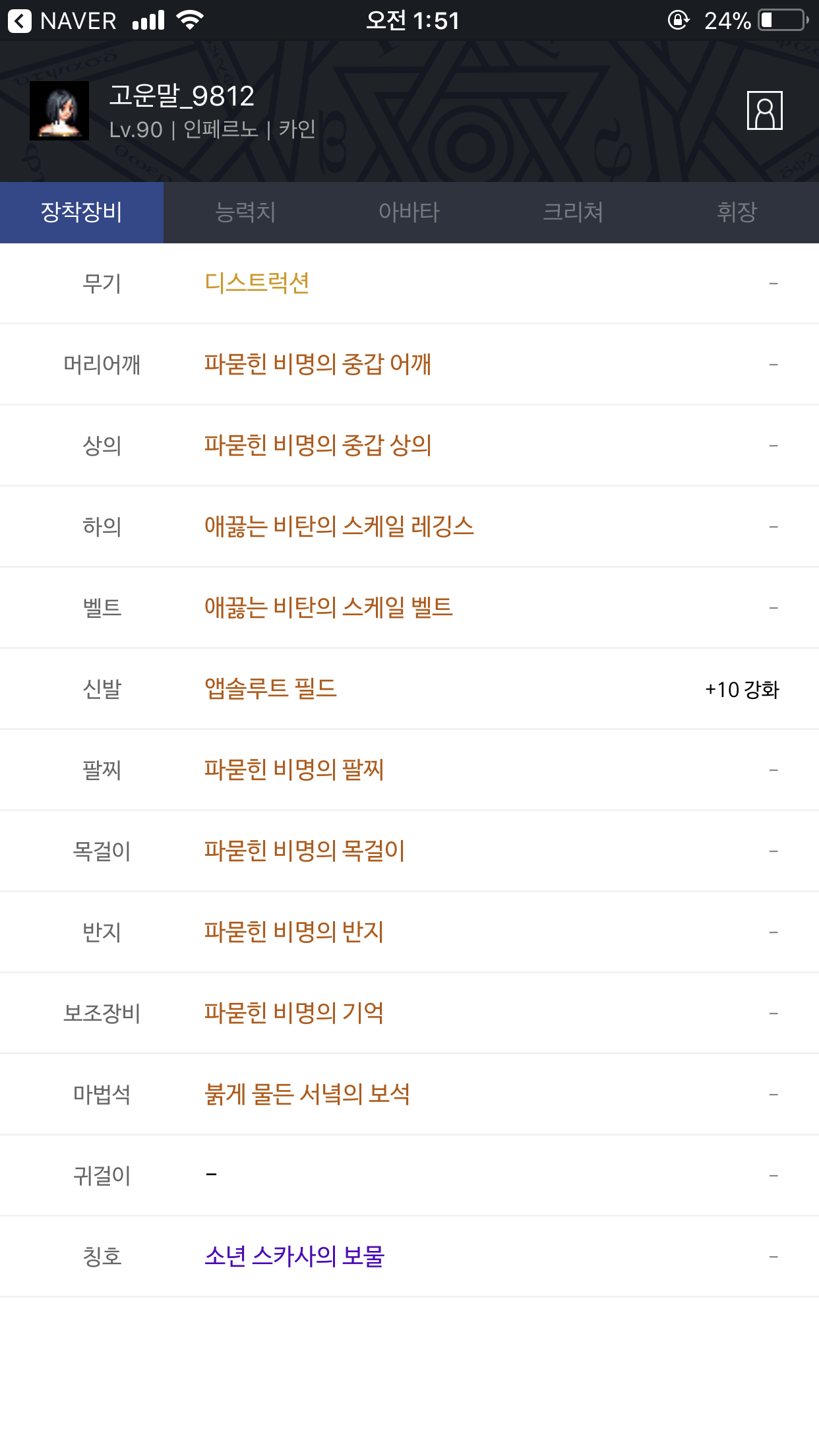Select the 장착장비 tab
The image size is (819, 1456).
pos(82,212)
